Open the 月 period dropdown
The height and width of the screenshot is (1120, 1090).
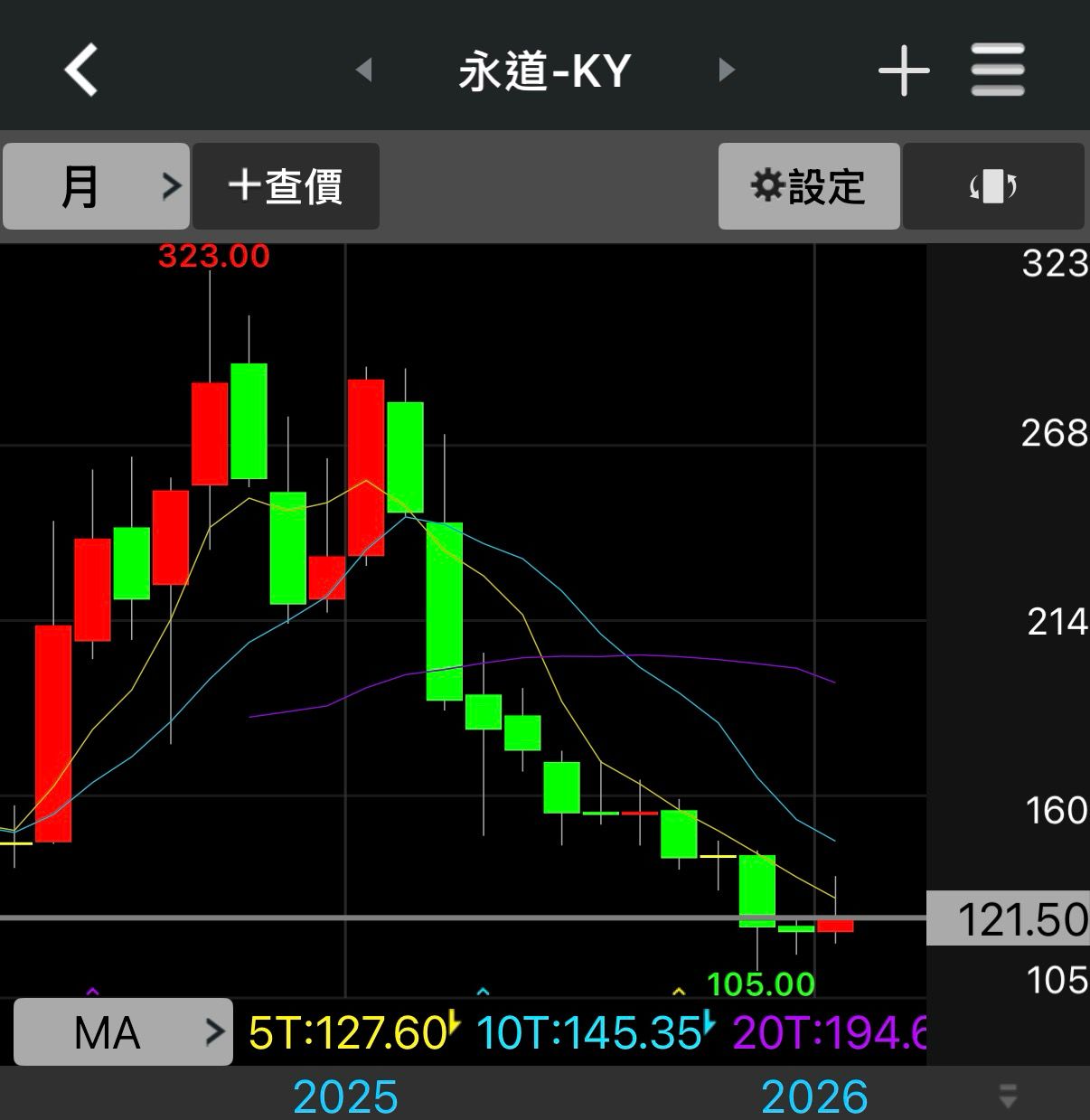point(96,186)
